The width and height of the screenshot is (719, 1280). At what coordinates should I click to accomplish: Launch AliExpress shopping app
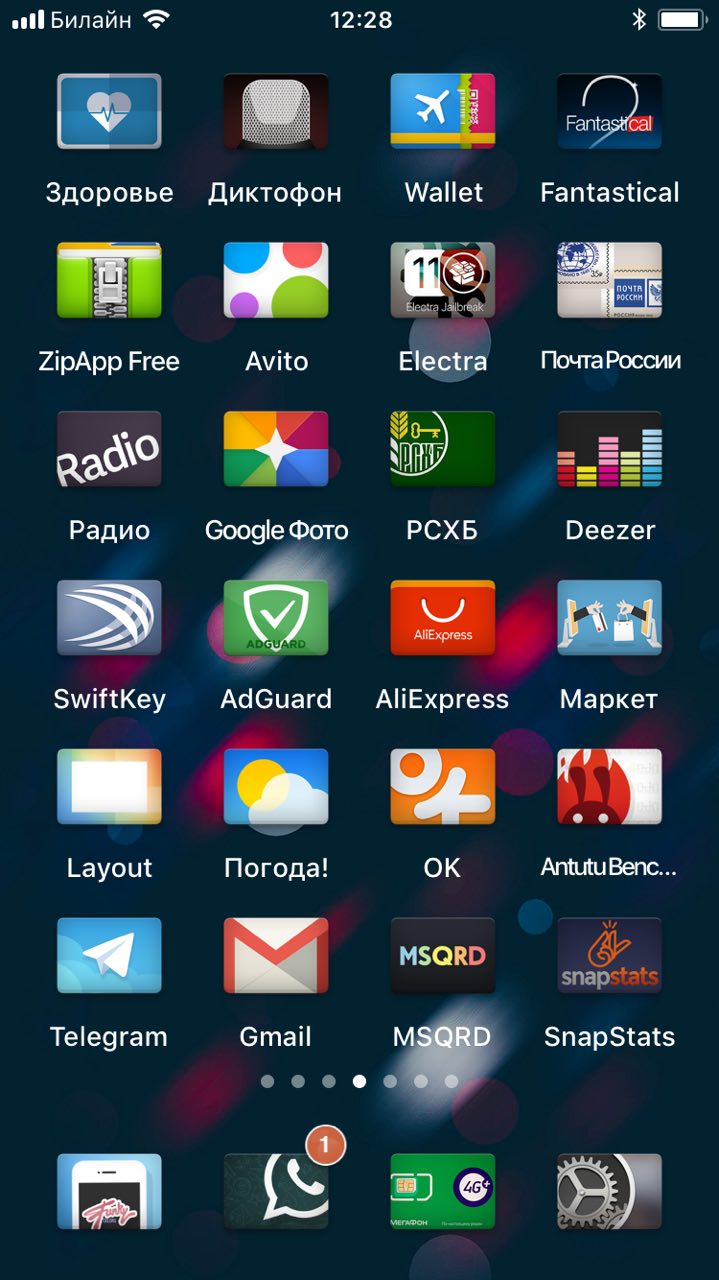(x=442, y=618)
